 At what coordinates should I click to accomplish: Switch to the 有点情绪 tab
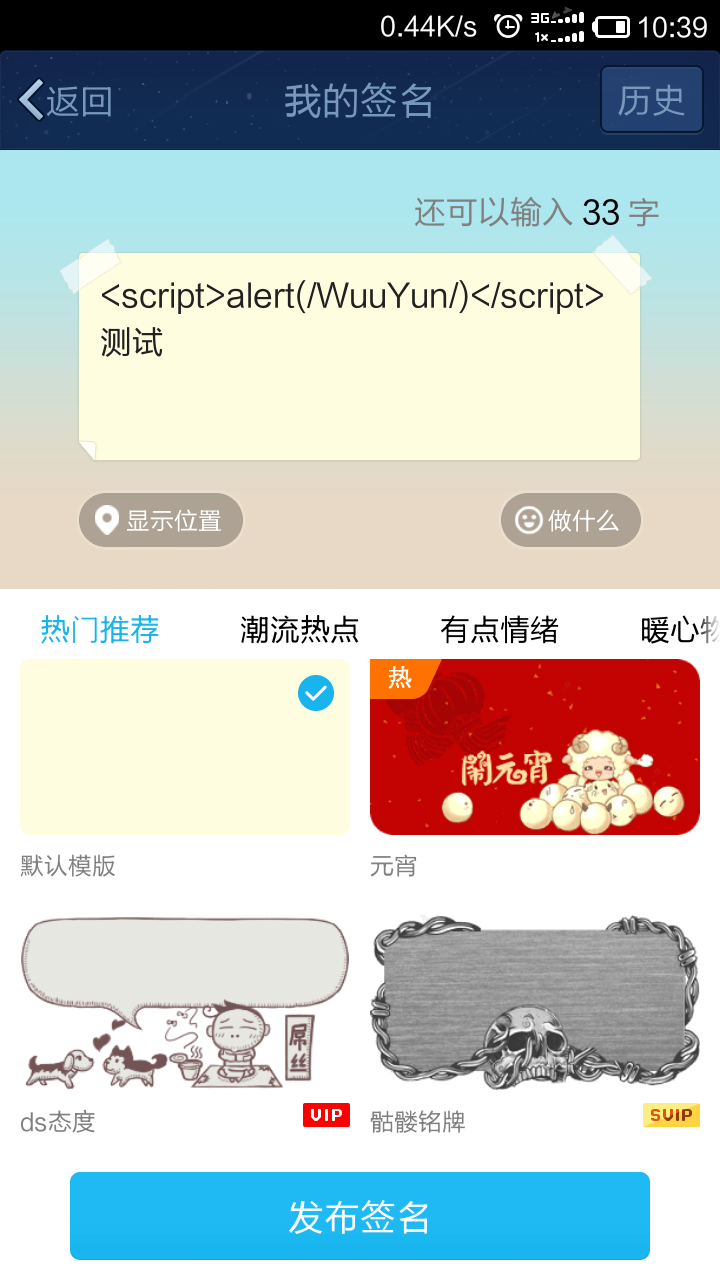tap(500, 629)
